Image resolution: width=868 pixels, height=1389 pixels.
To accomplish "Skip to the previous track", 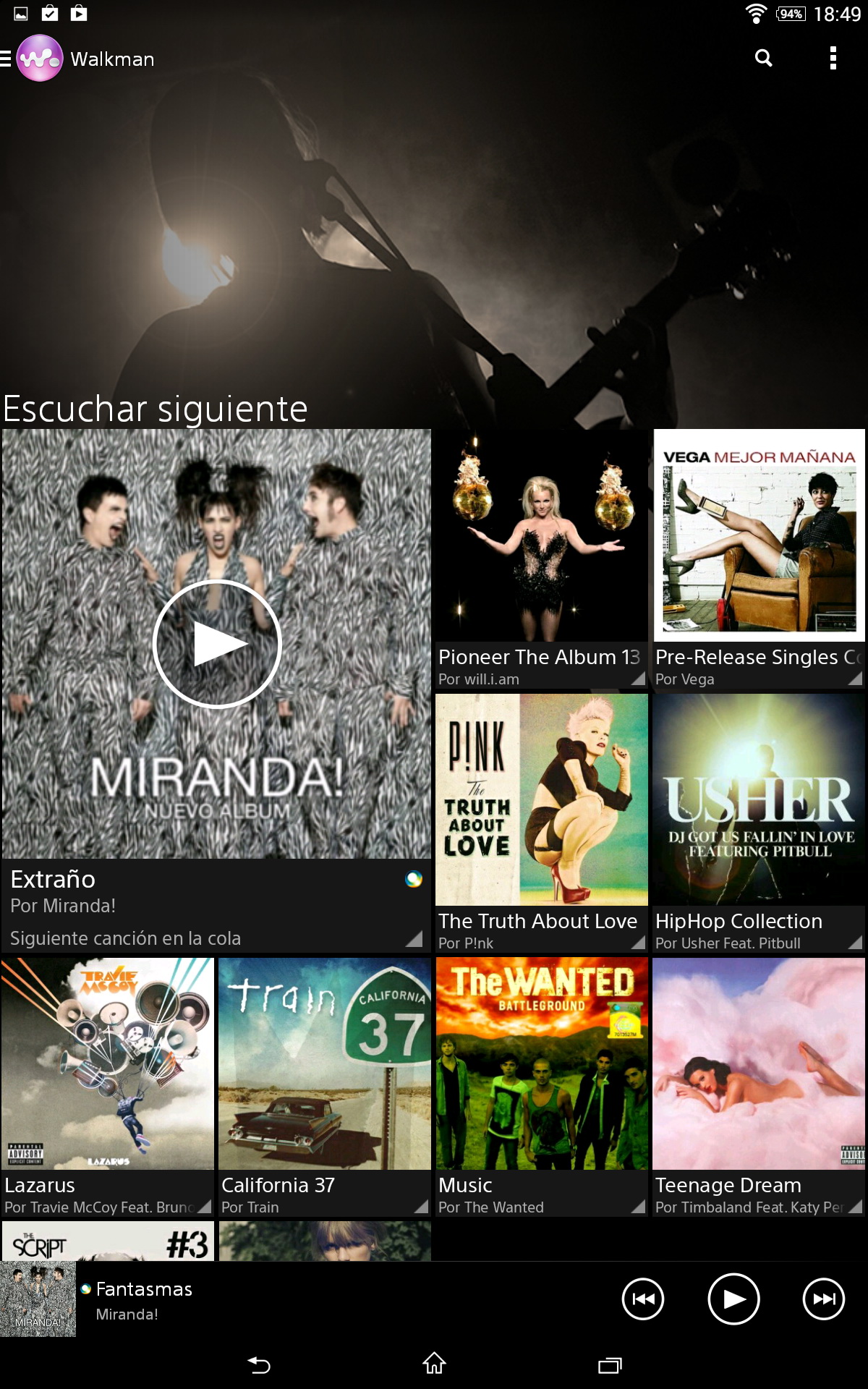I will coord(642,1299).
